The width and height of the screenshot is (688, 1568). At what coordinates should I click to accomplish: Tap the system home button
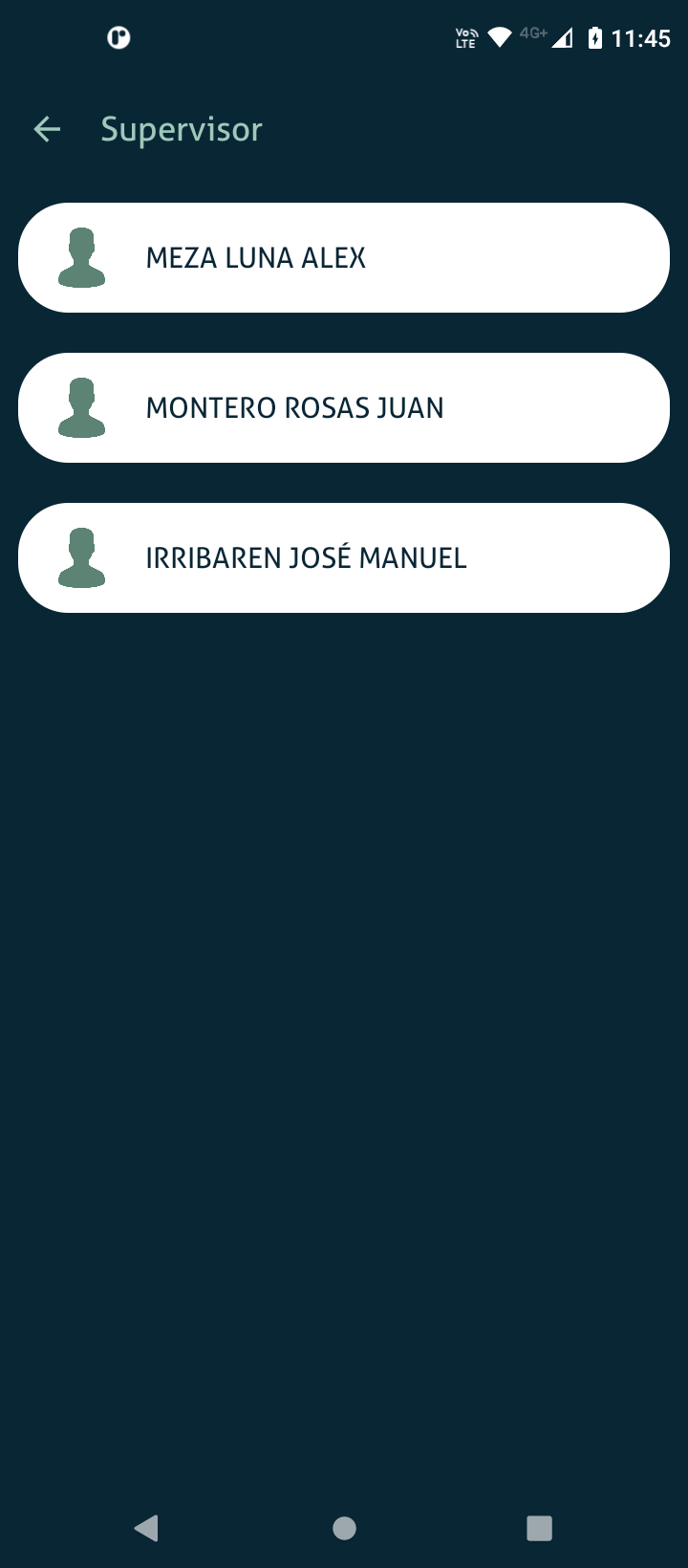tap(344, 1528)
